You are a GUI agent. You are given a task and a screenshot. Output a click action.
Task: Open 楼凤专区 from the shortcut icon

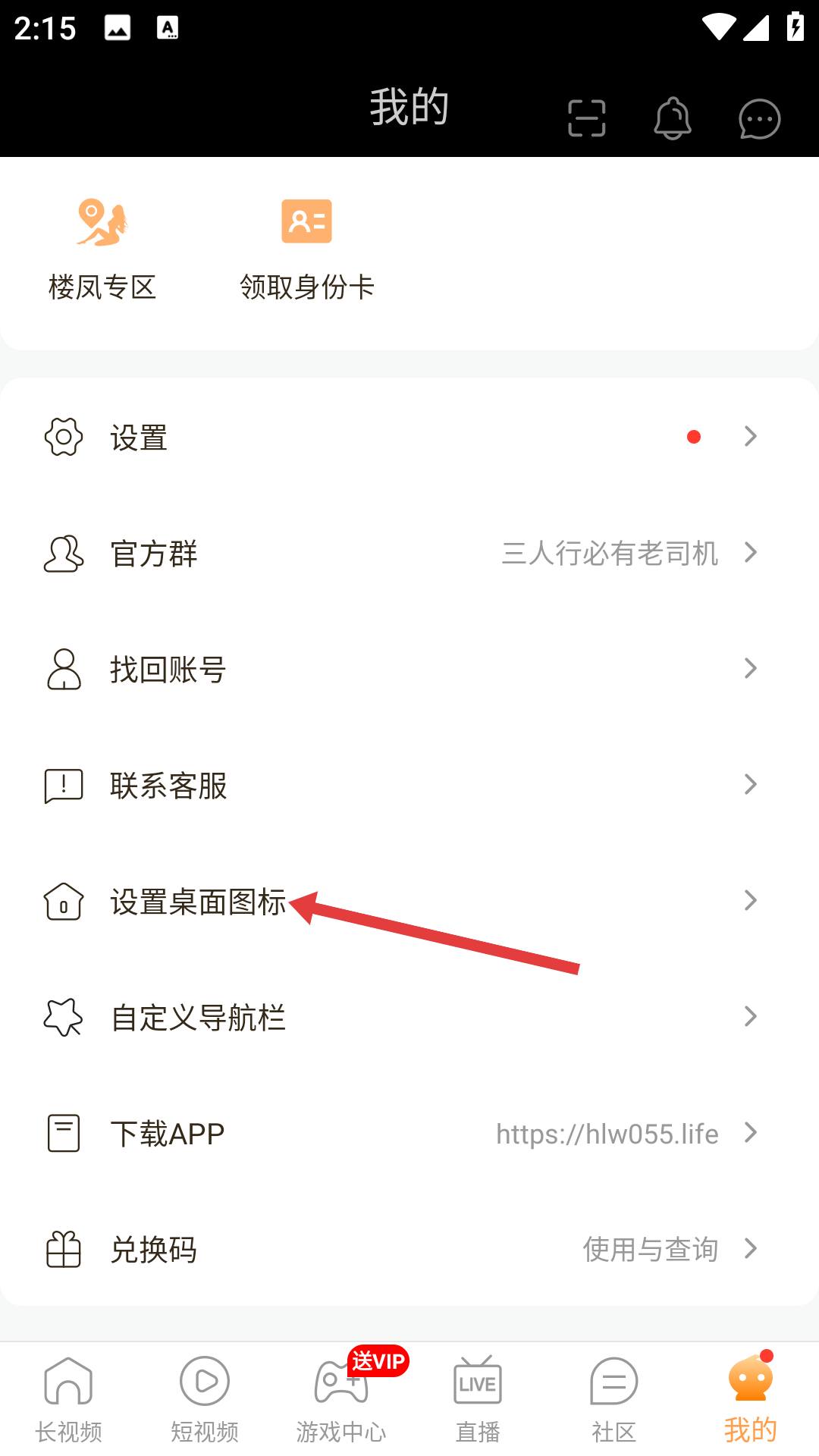click(102, 222)
